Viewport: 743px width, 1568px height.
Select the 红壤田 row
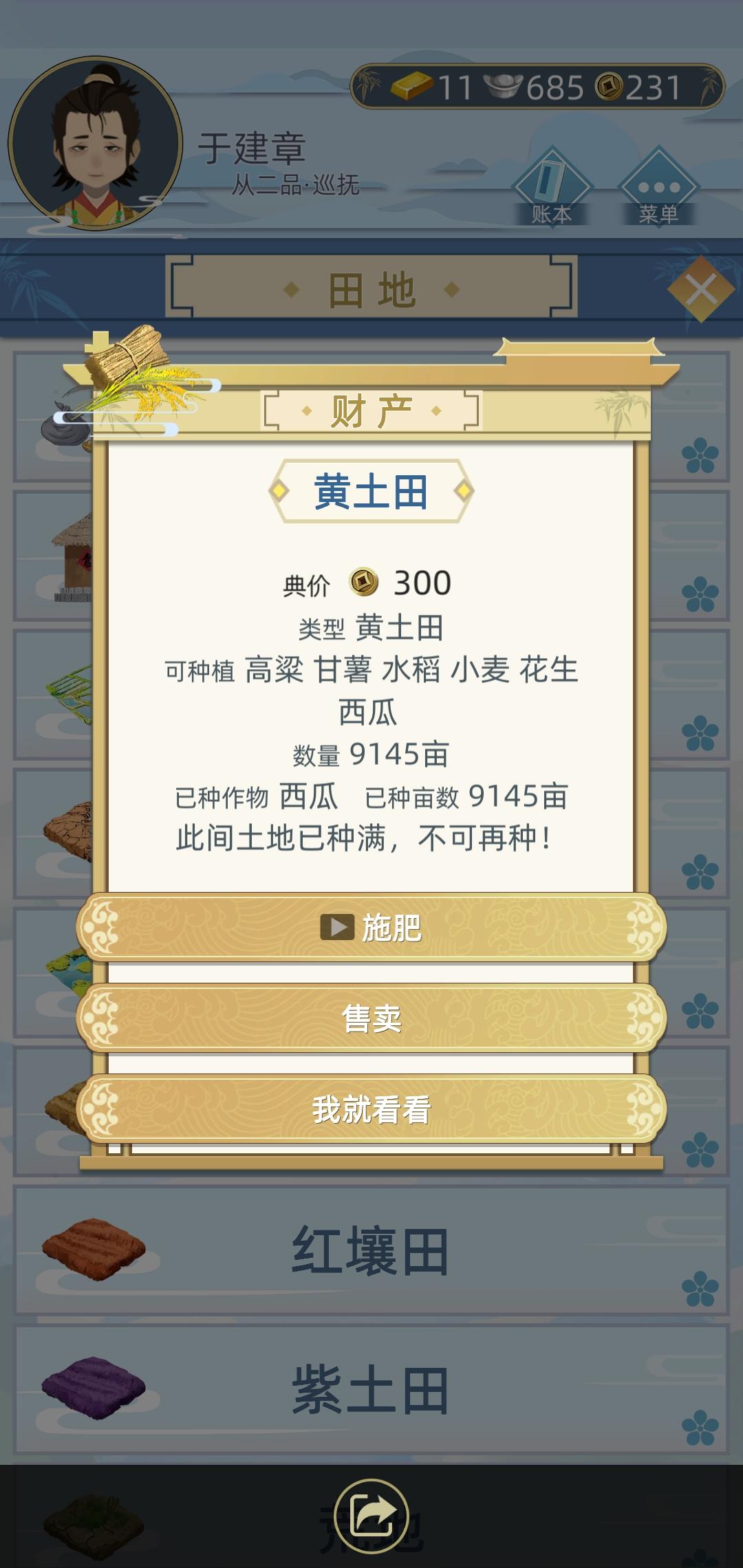pos(371,1250)
